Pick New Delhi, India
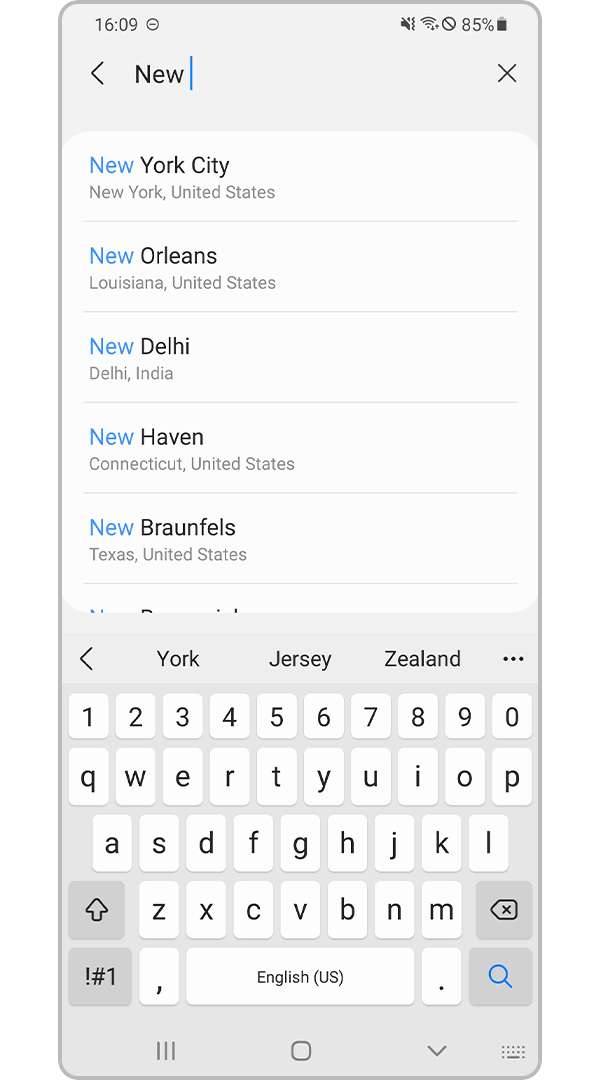The height and width of the screenshot is (1080, 600). point(300,358)
